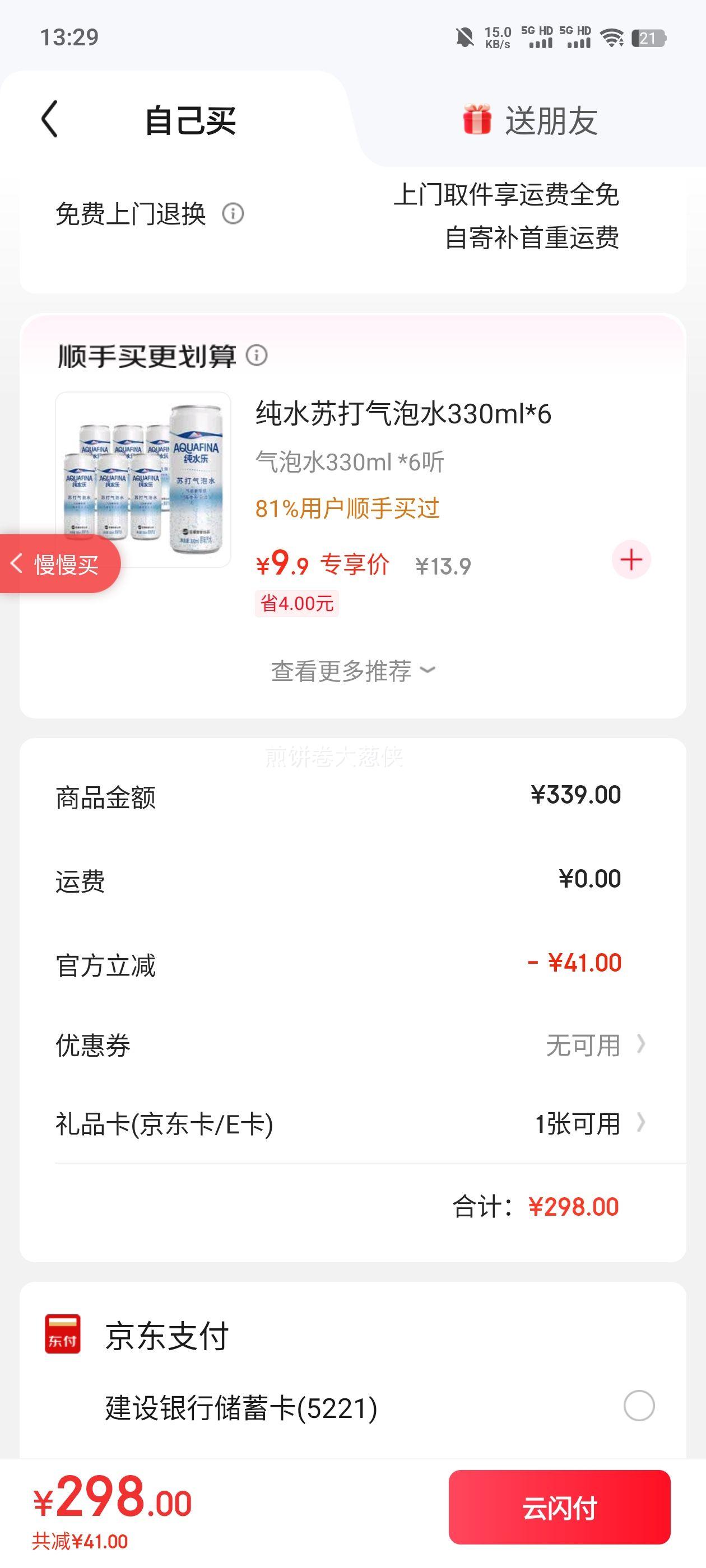
Task: Add 纯水苏打气泡水 with the plus button
Action: [x=631, y=559]
